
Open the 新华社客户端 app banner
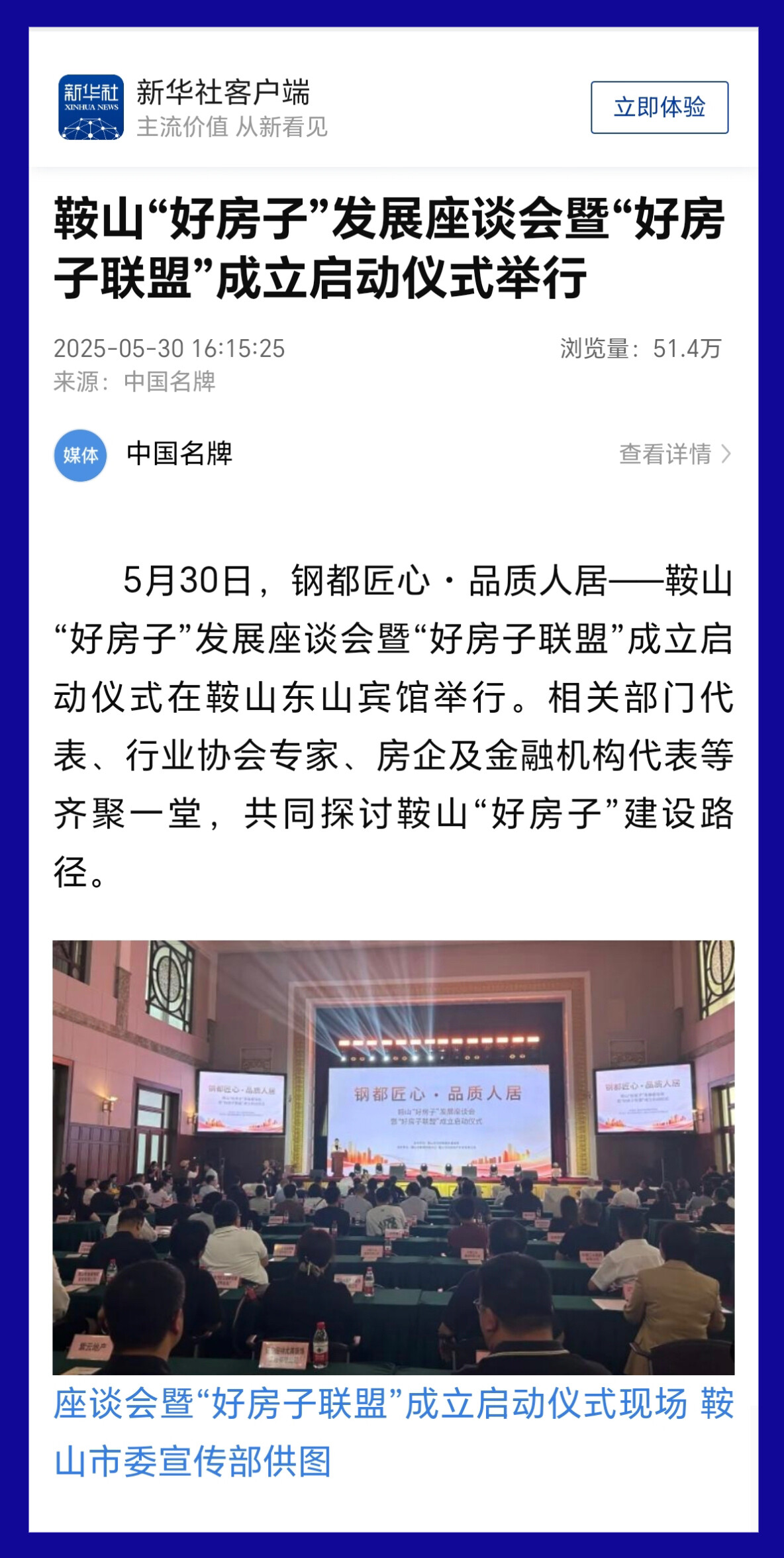click(222, 107)
